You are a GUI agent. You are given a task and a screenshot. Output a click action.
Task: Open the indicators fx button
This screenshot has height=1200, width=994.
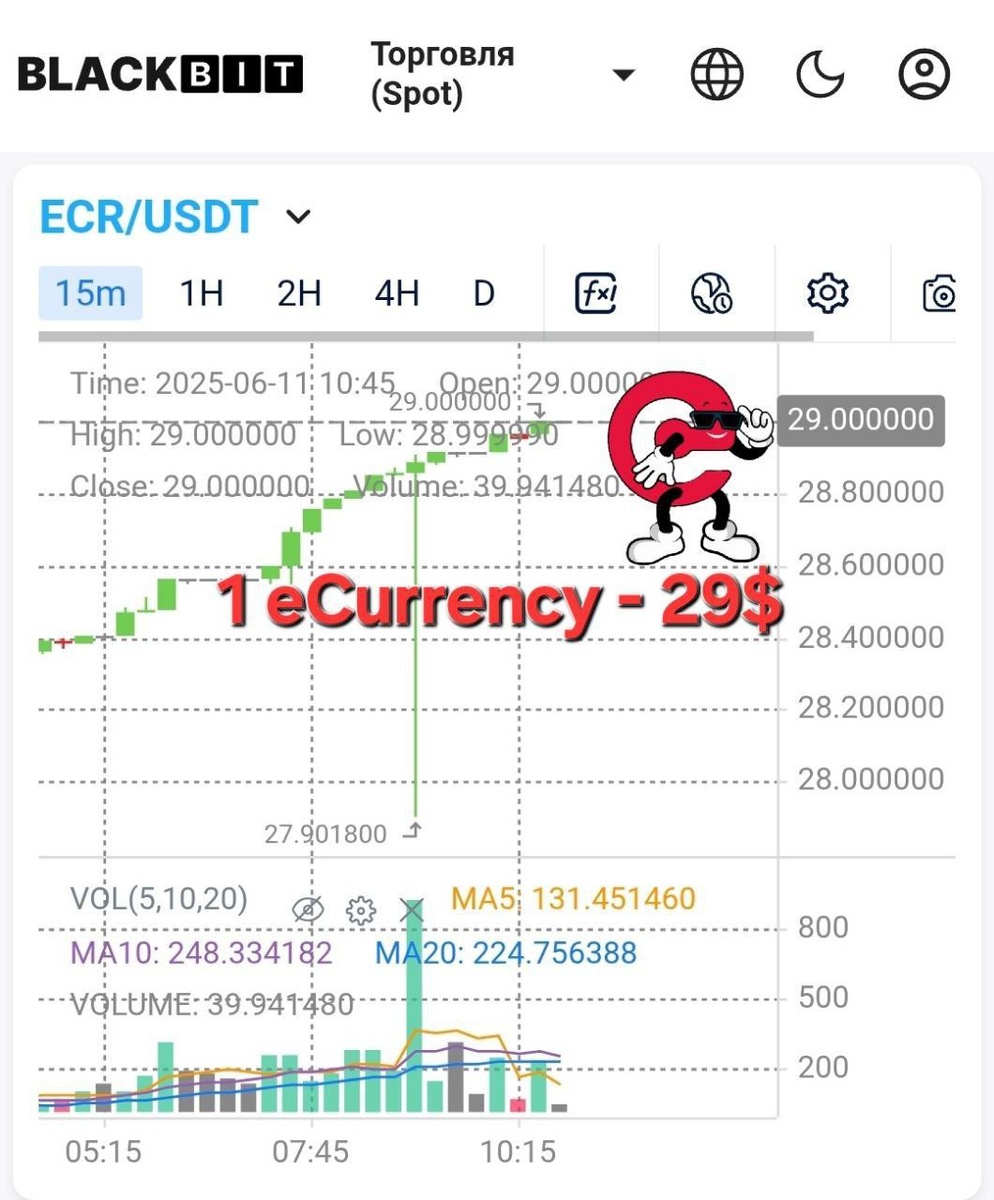point(597,294)
